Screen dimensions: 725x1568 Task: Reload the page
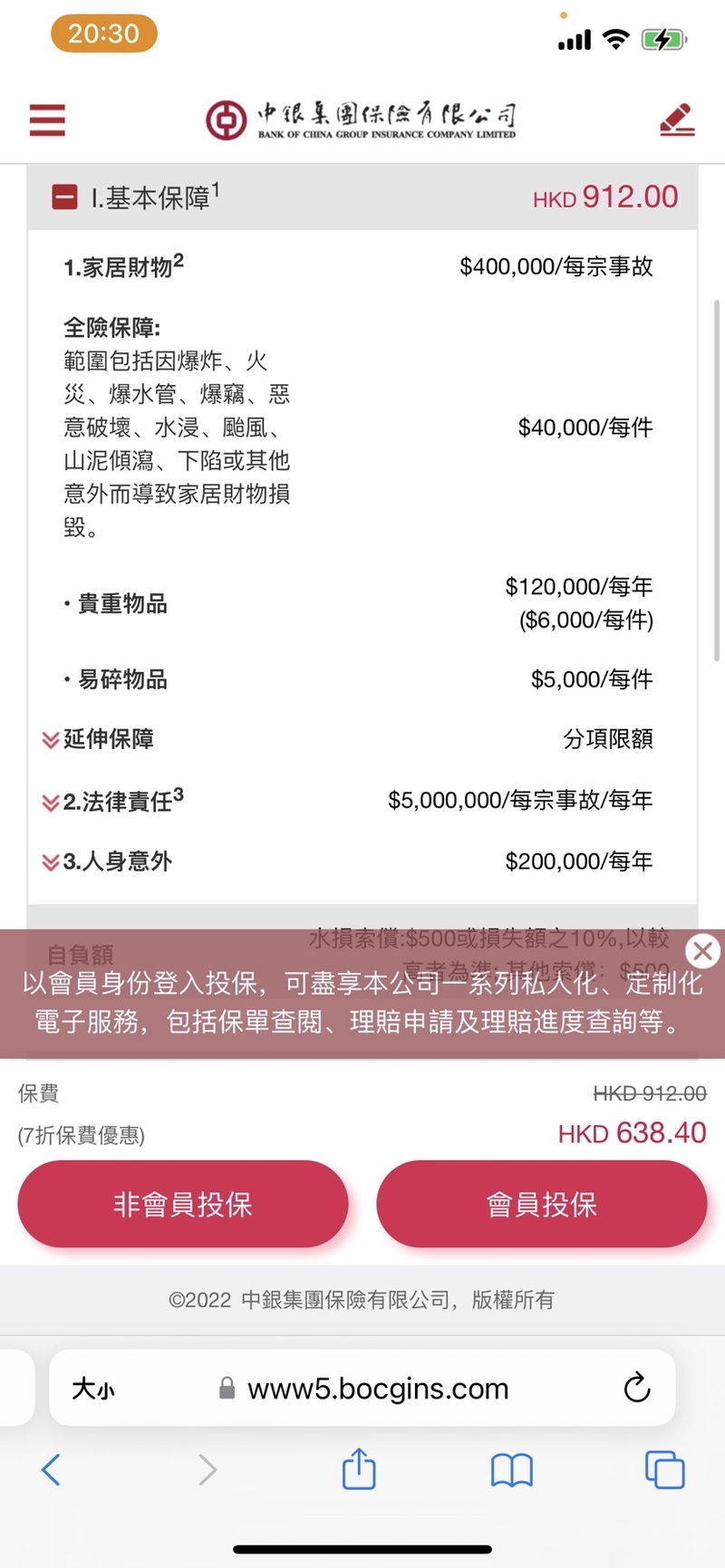point(637,1388)
